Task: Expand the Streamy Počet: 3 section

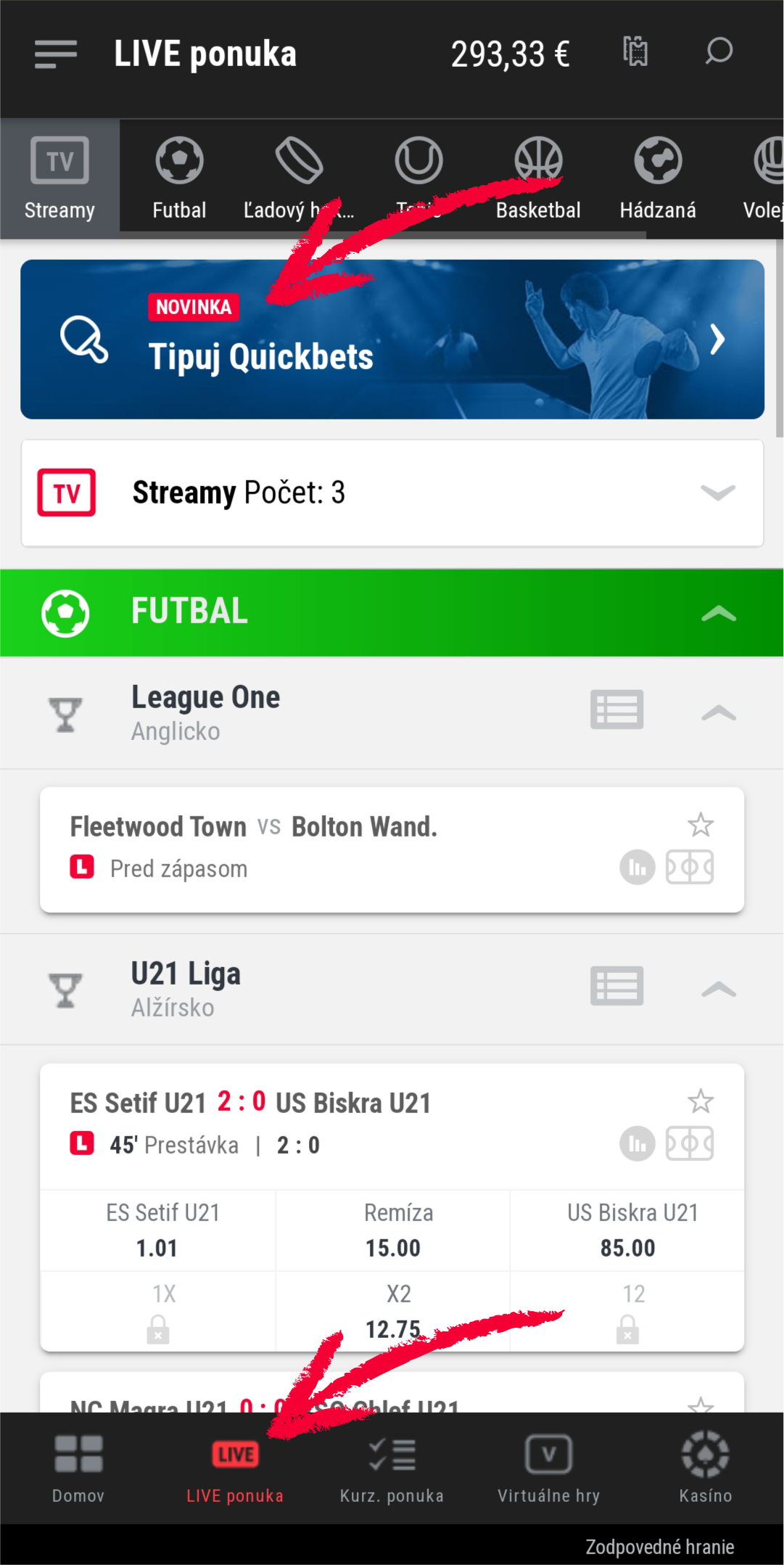Action: coord(717,492)
